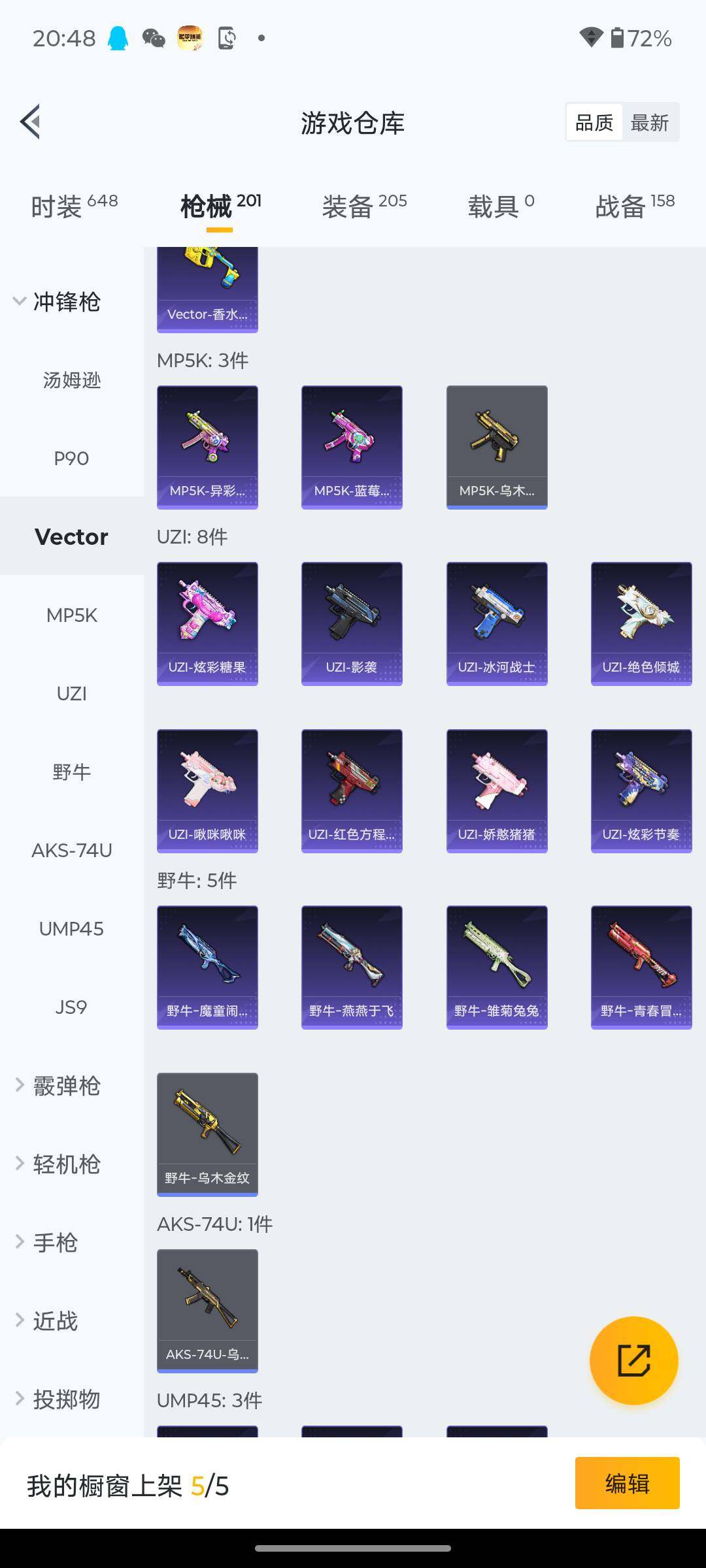This screenshot has height=1568, width=706.
Task: Expand the 霰弹枪 category
Action: pos(58,1085)
